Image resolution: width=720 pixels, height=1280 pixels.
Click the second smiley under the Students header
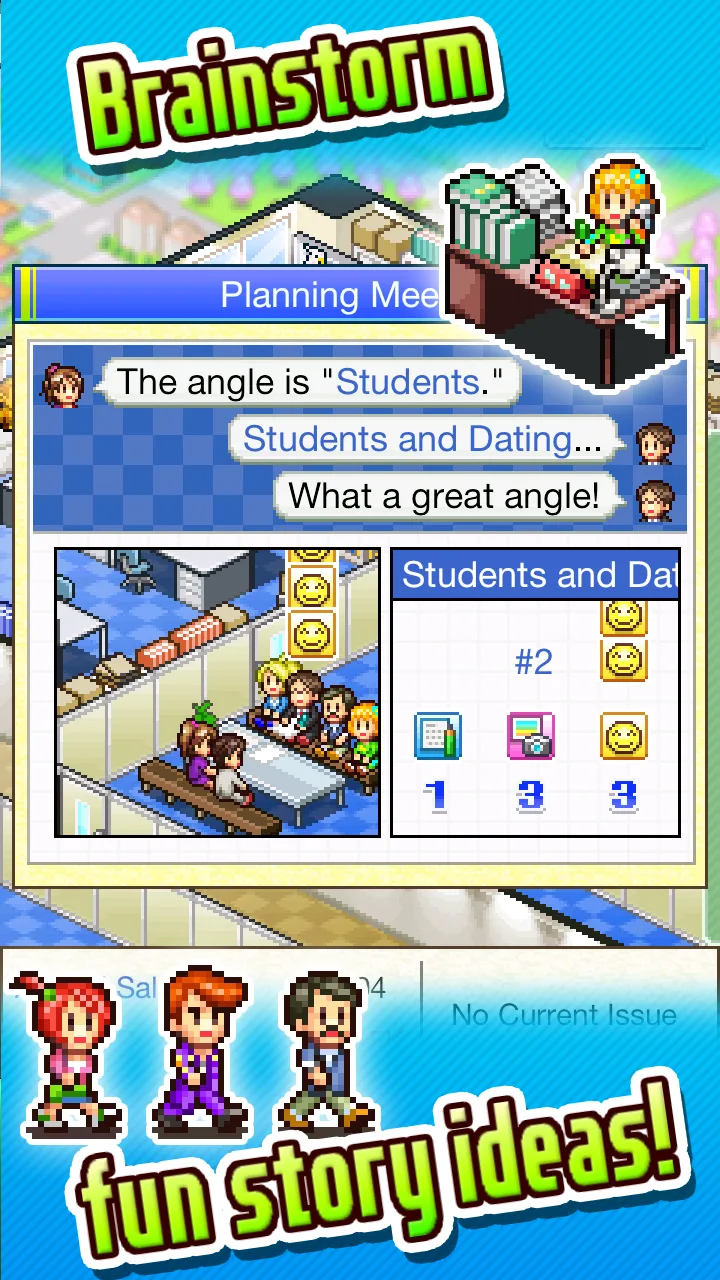pyautogui.click(x=624, y=660)
